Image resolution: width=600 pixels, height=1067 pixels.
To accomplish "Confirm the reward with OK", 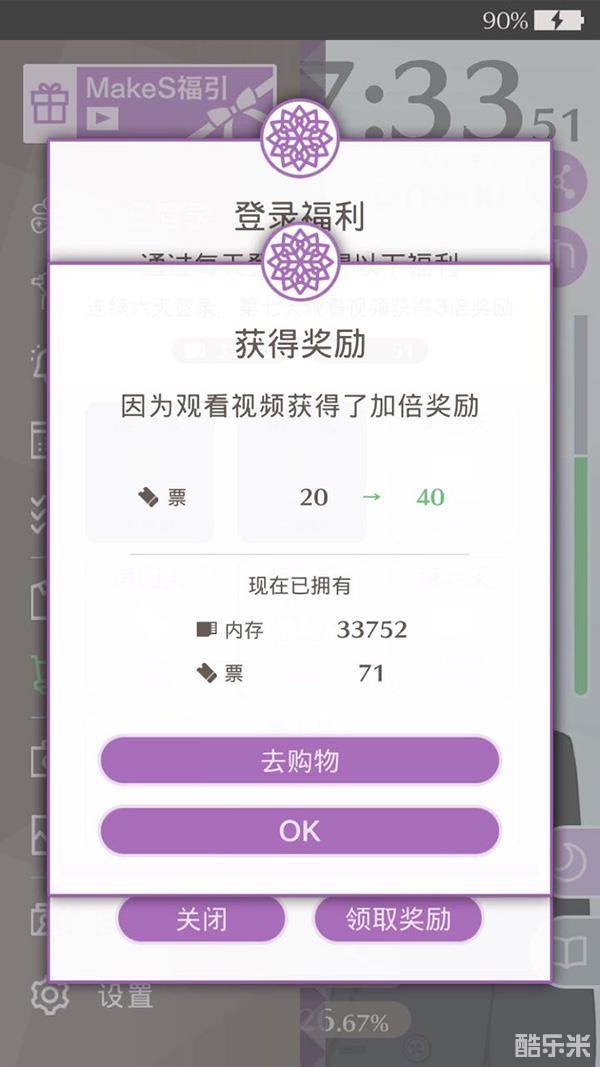I will point(299,831).
